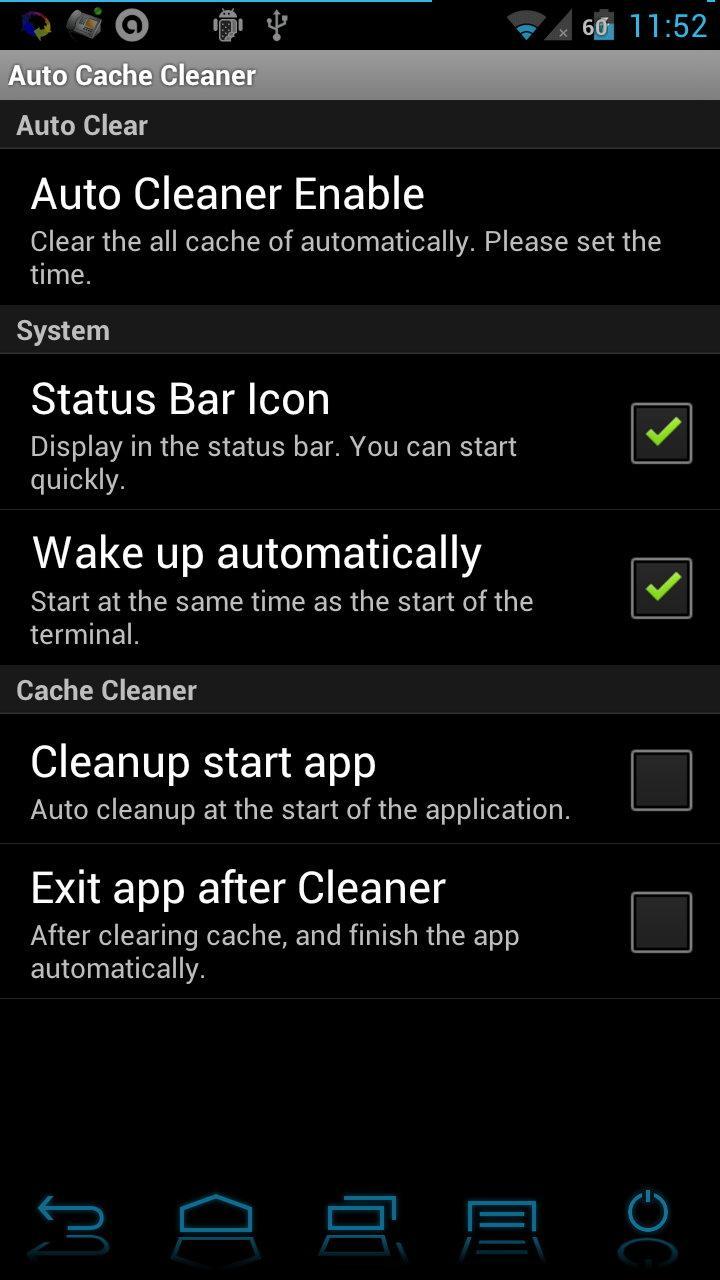Uncheck the Status Bar Icon checkbox
720x1280 pixels.
tap(661, 432)
